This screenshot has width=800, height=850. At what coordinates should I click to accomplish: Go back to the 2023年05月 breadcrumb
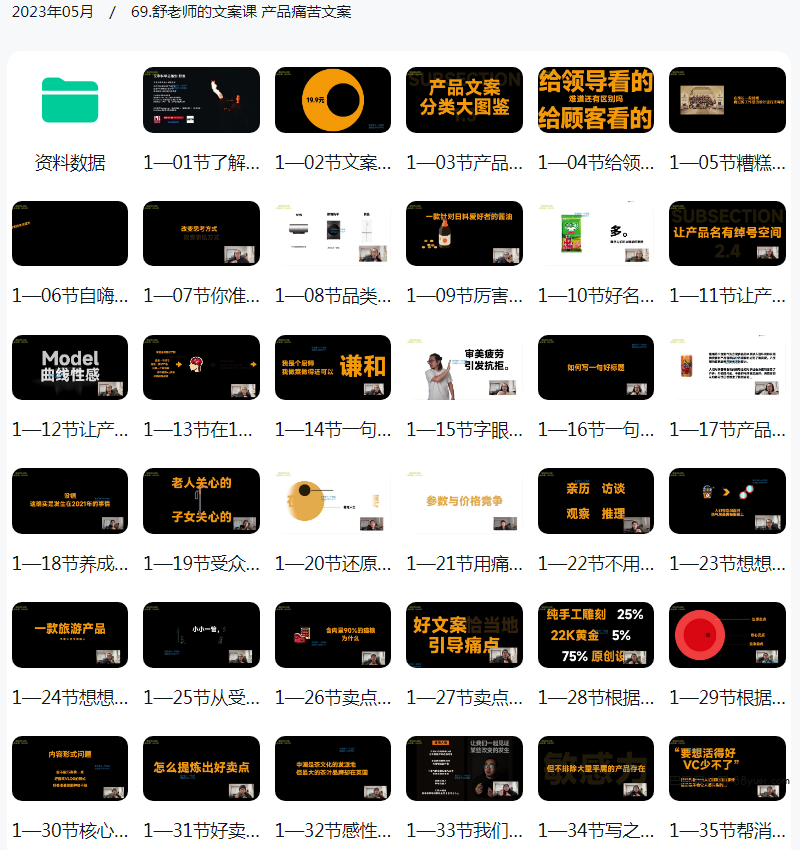coord(52,12)
